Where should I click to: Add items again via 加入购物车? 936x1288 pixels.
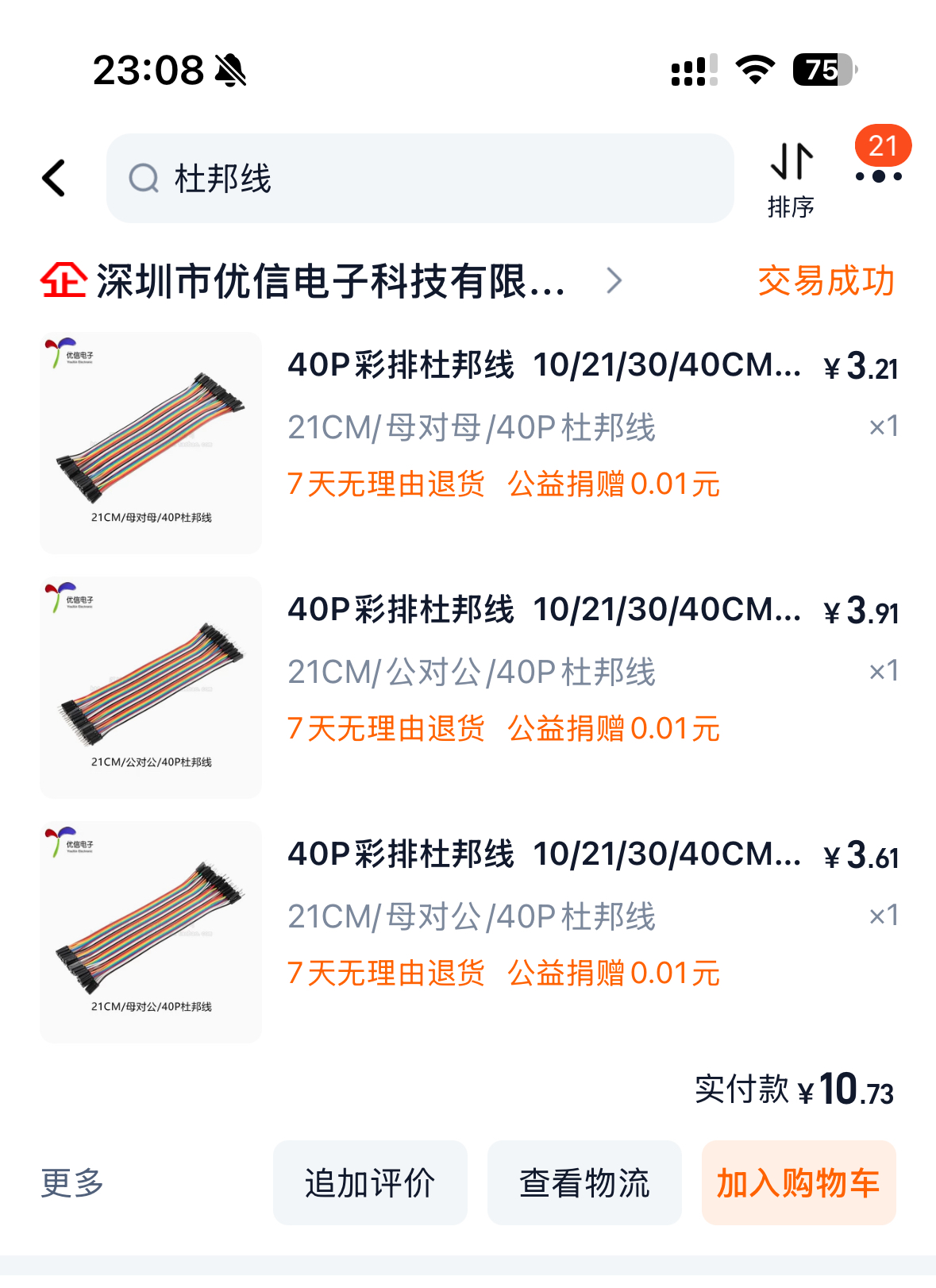coord(798,1182)
